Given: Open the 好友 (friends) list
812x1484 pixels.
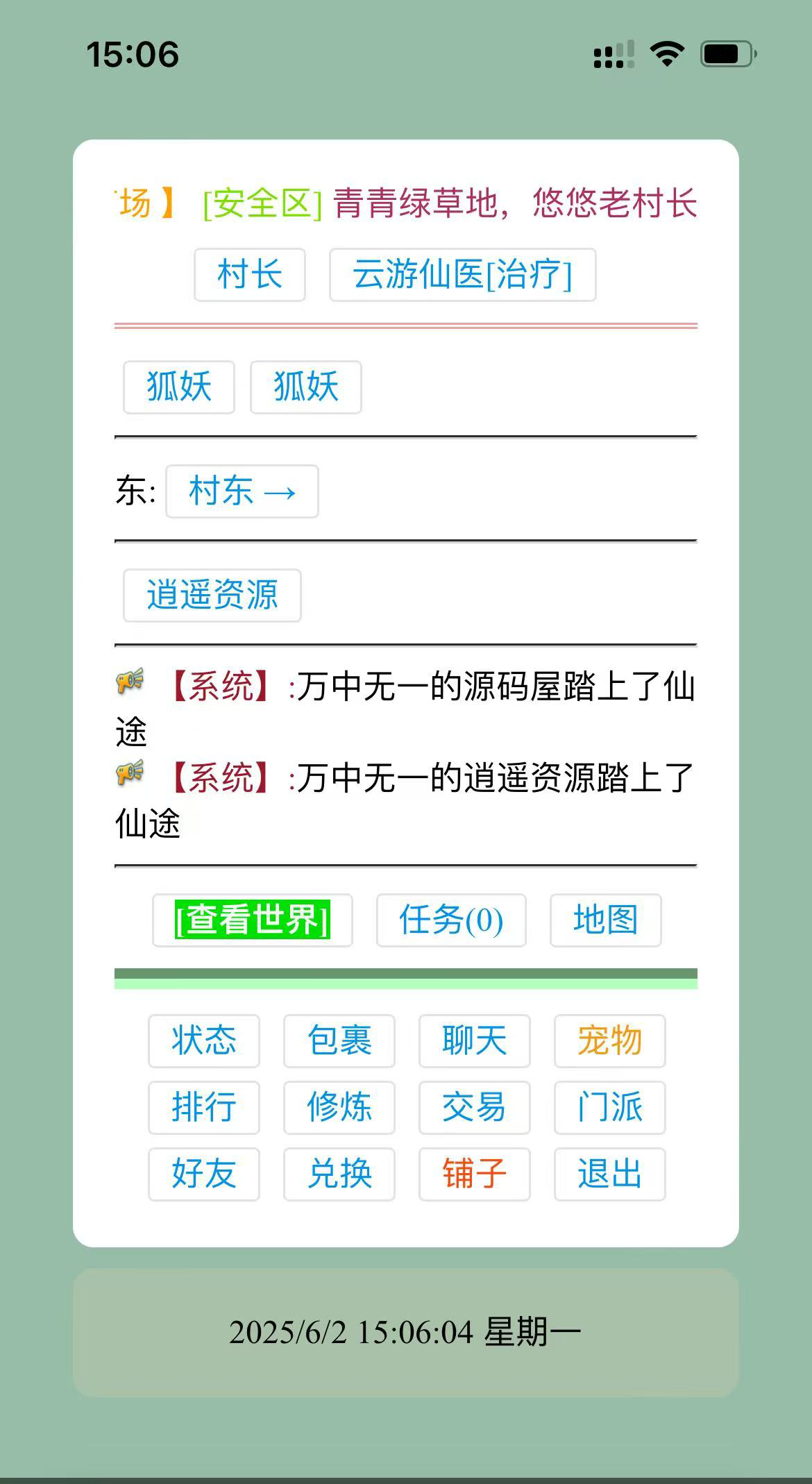Looking at the screenshot, I should pos(203,1174).
